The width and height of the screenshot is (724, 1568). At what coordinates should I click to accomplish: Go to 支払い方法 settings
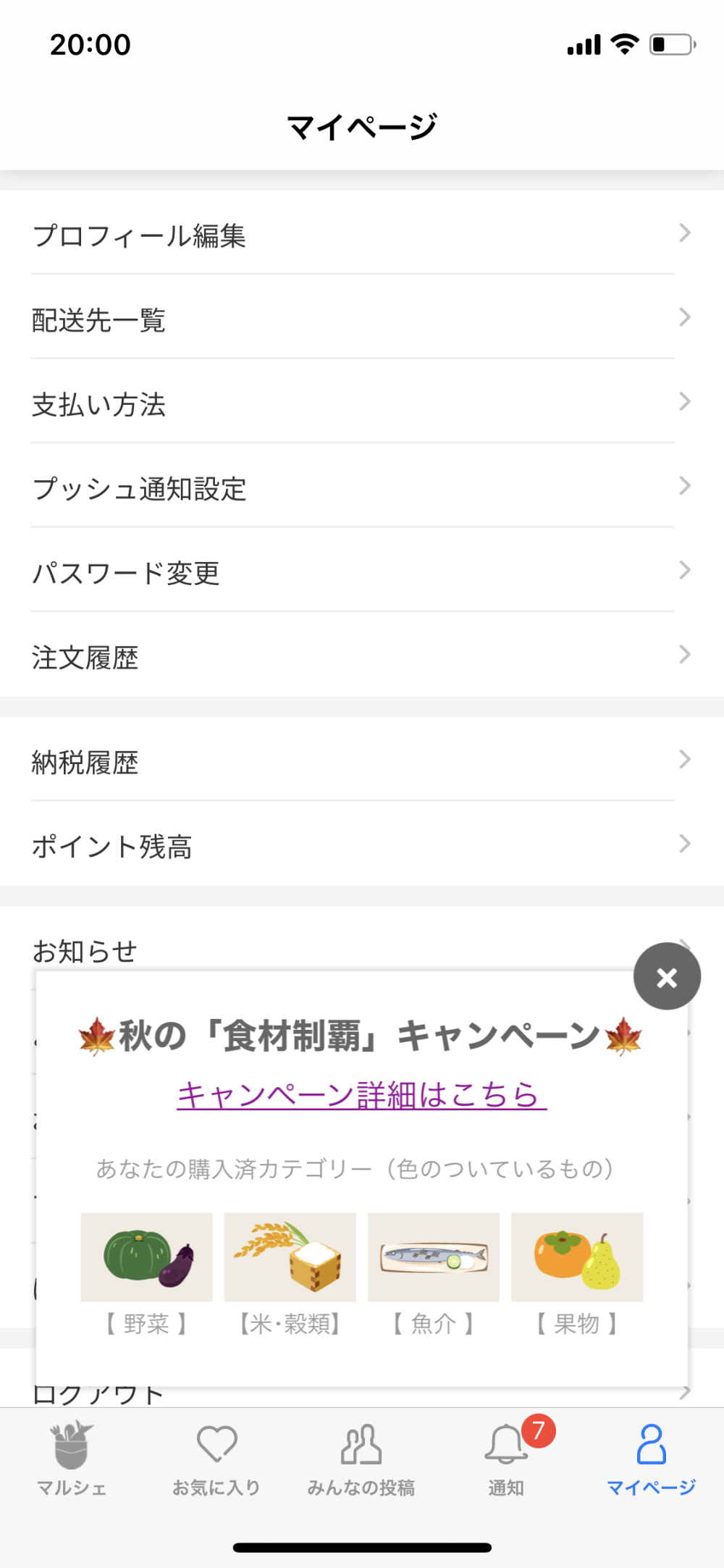click(362, 402)
